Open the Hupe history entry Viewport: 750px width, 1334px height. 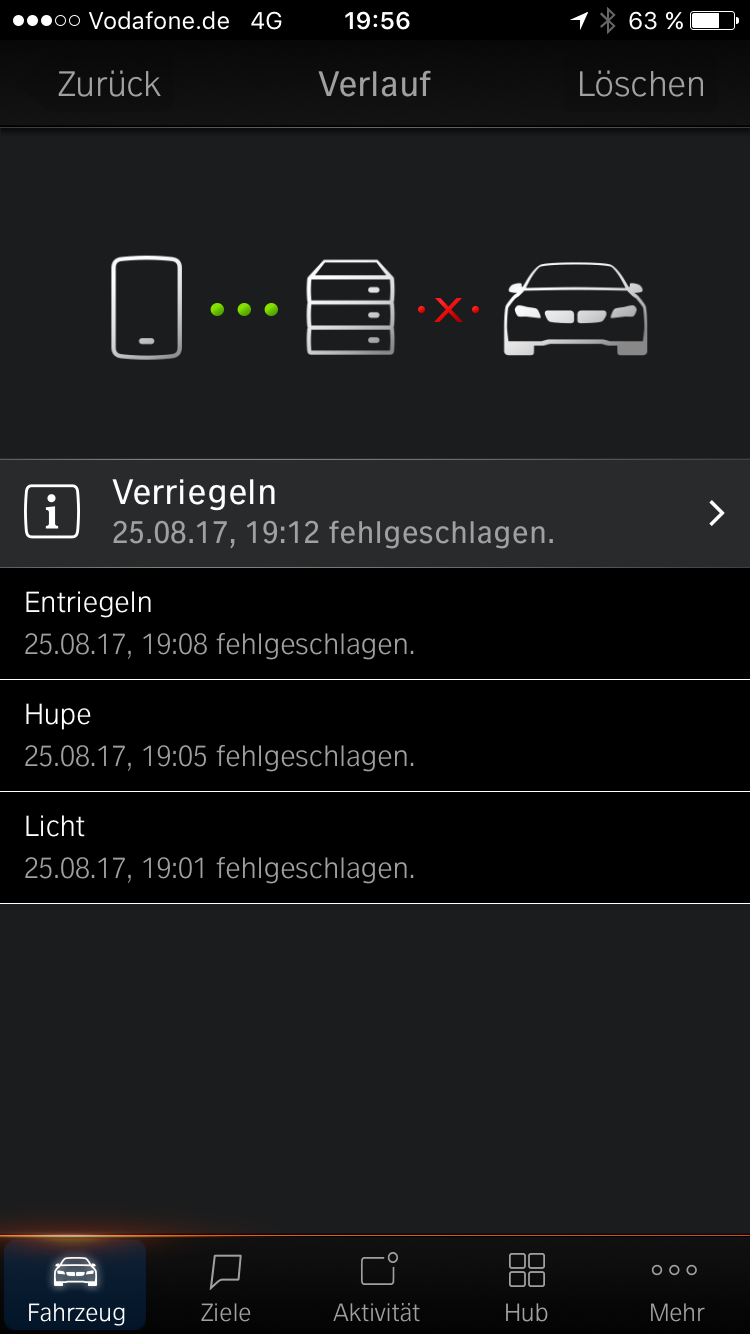tap(375, 735)
